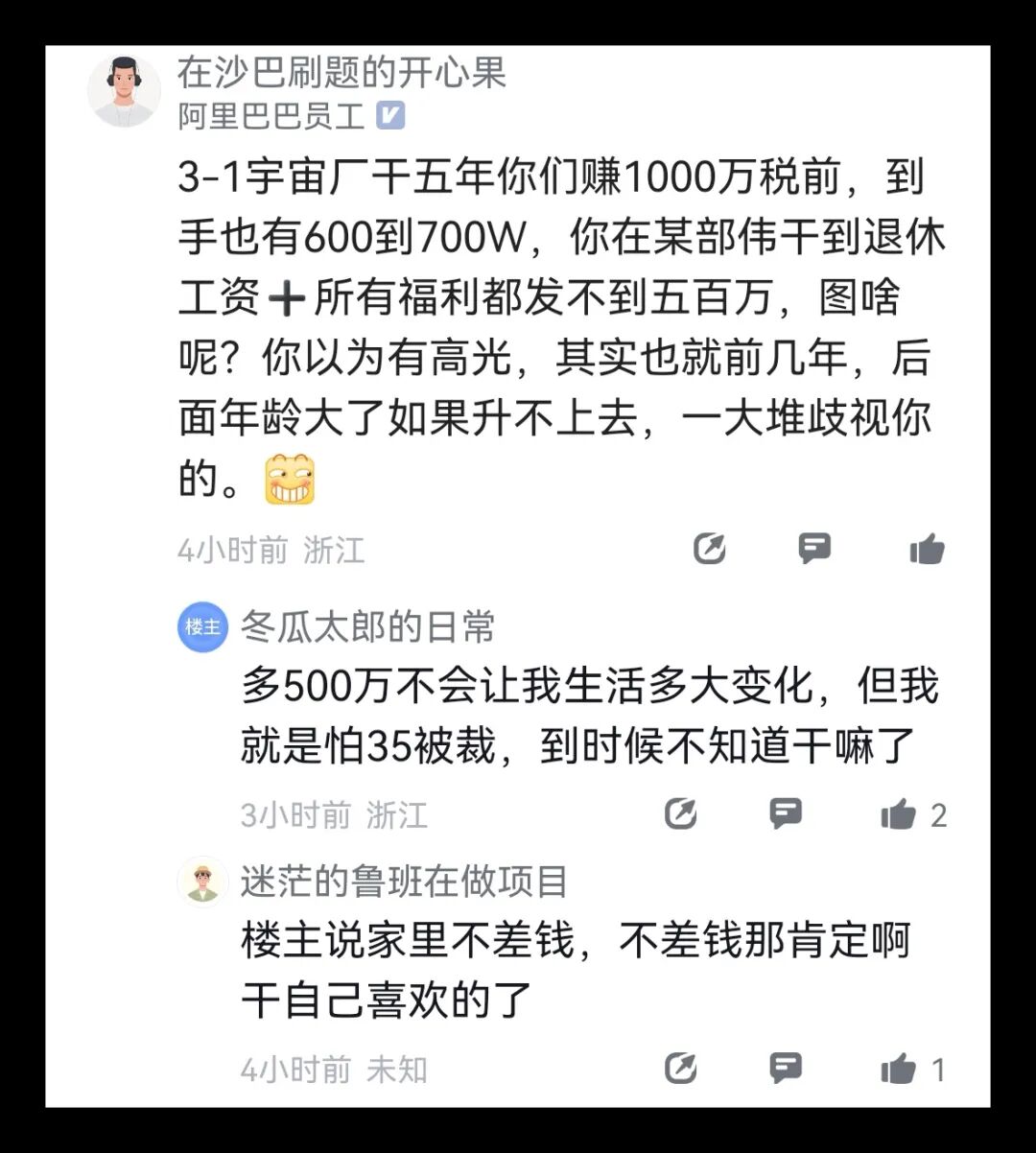Click the blue 楼主 badge
The image size is (1036, 1153).
point(202,624)
